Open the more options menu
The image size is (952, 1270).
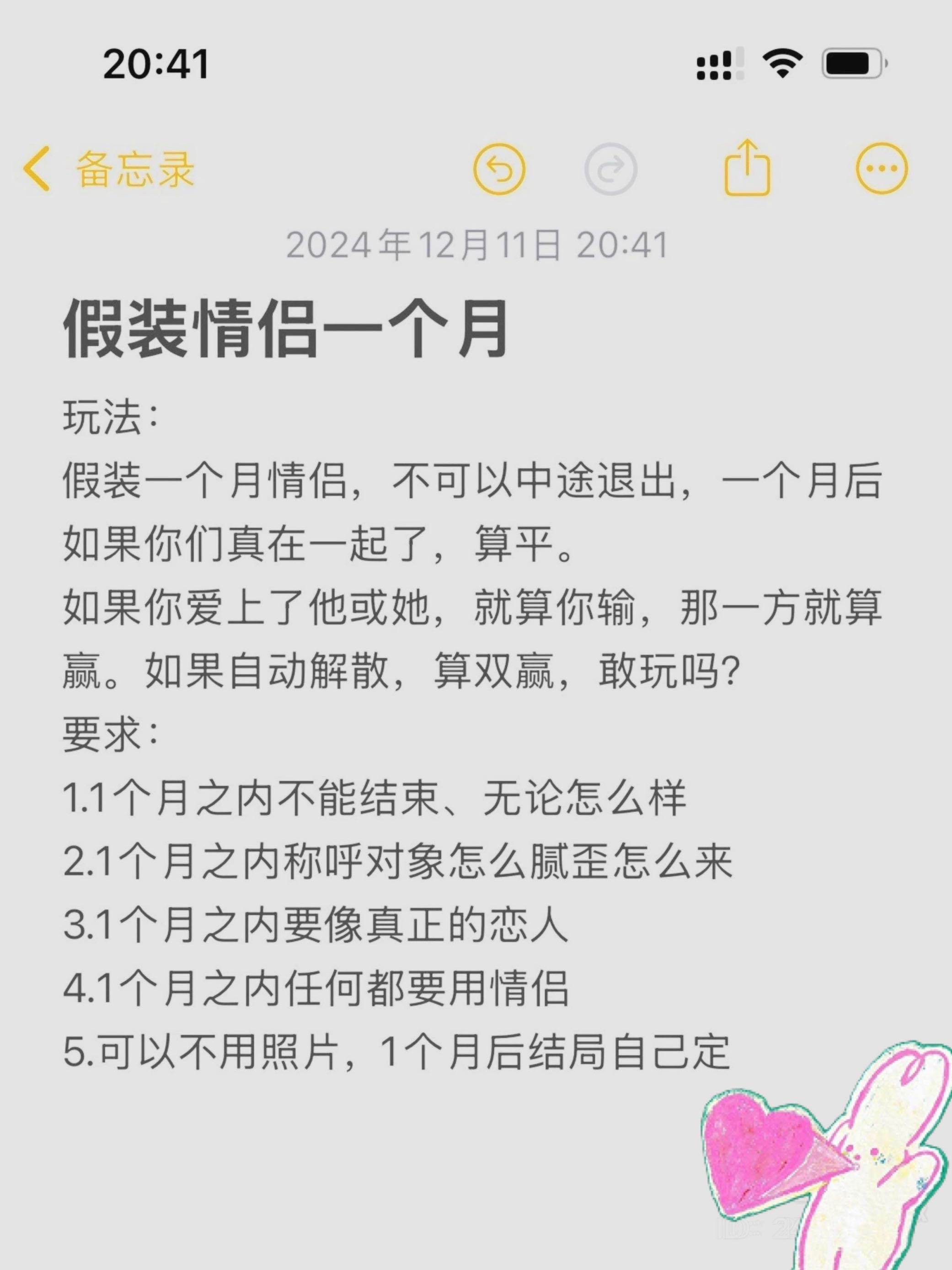coord(882,168)
